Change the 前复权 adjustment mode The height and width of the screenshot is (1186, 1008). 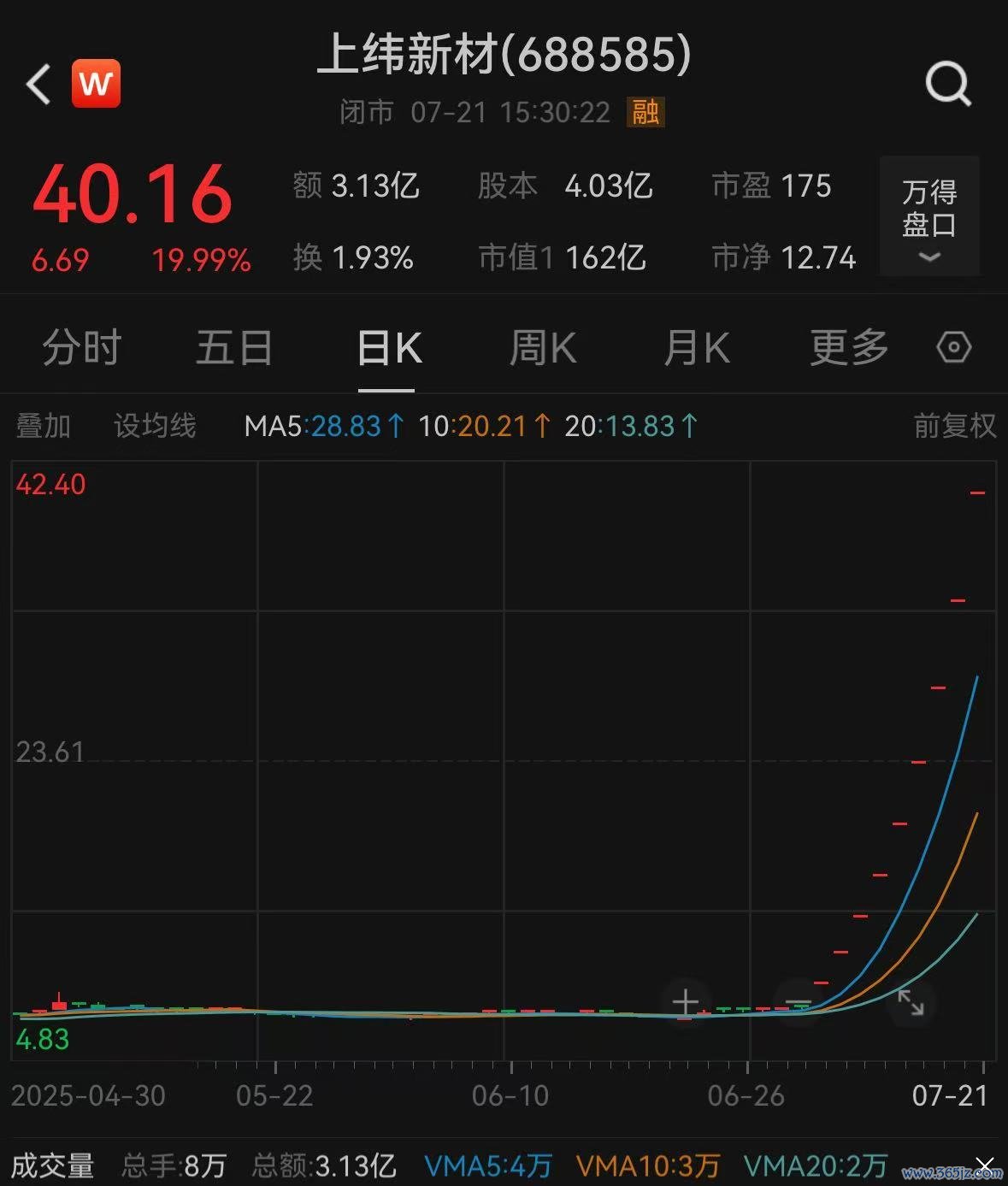click(x=954, y=425)
